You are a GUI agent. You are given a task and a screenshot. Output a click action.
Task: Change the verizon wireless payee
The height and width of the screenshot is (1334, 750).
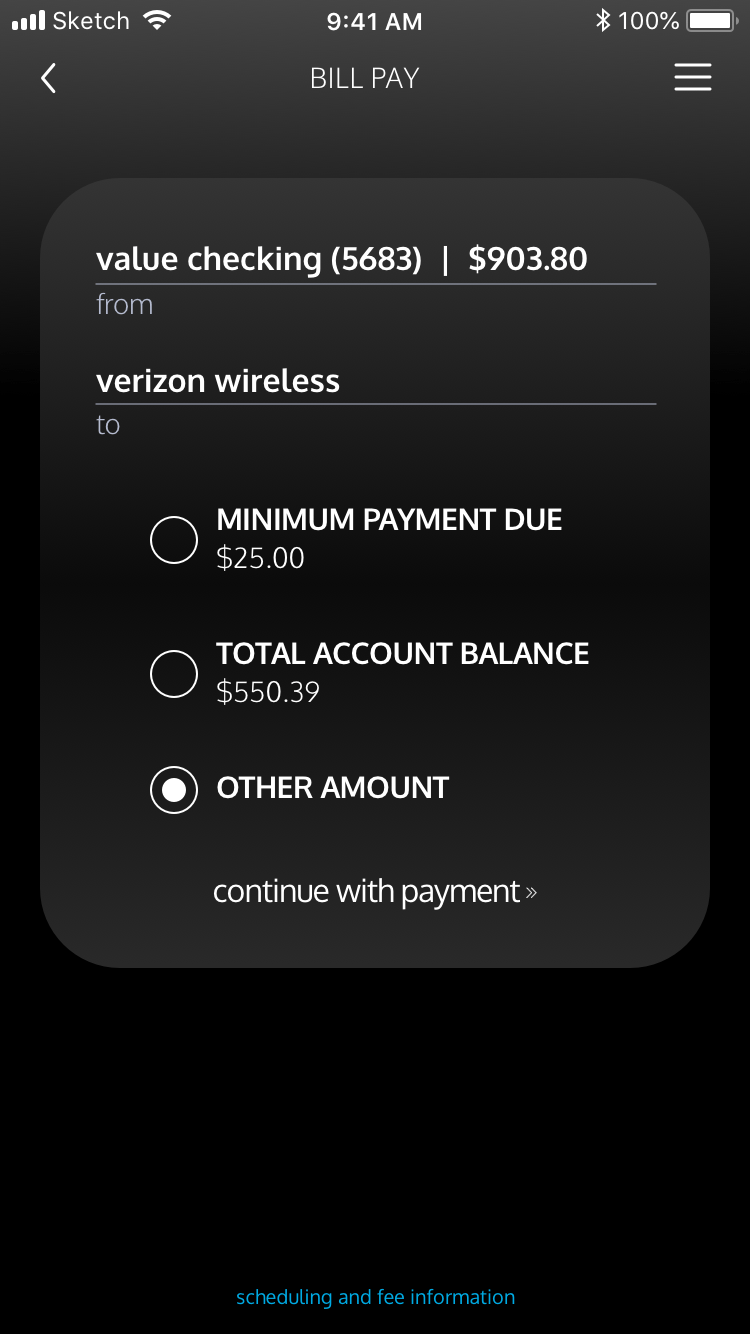tap(218, 381)
